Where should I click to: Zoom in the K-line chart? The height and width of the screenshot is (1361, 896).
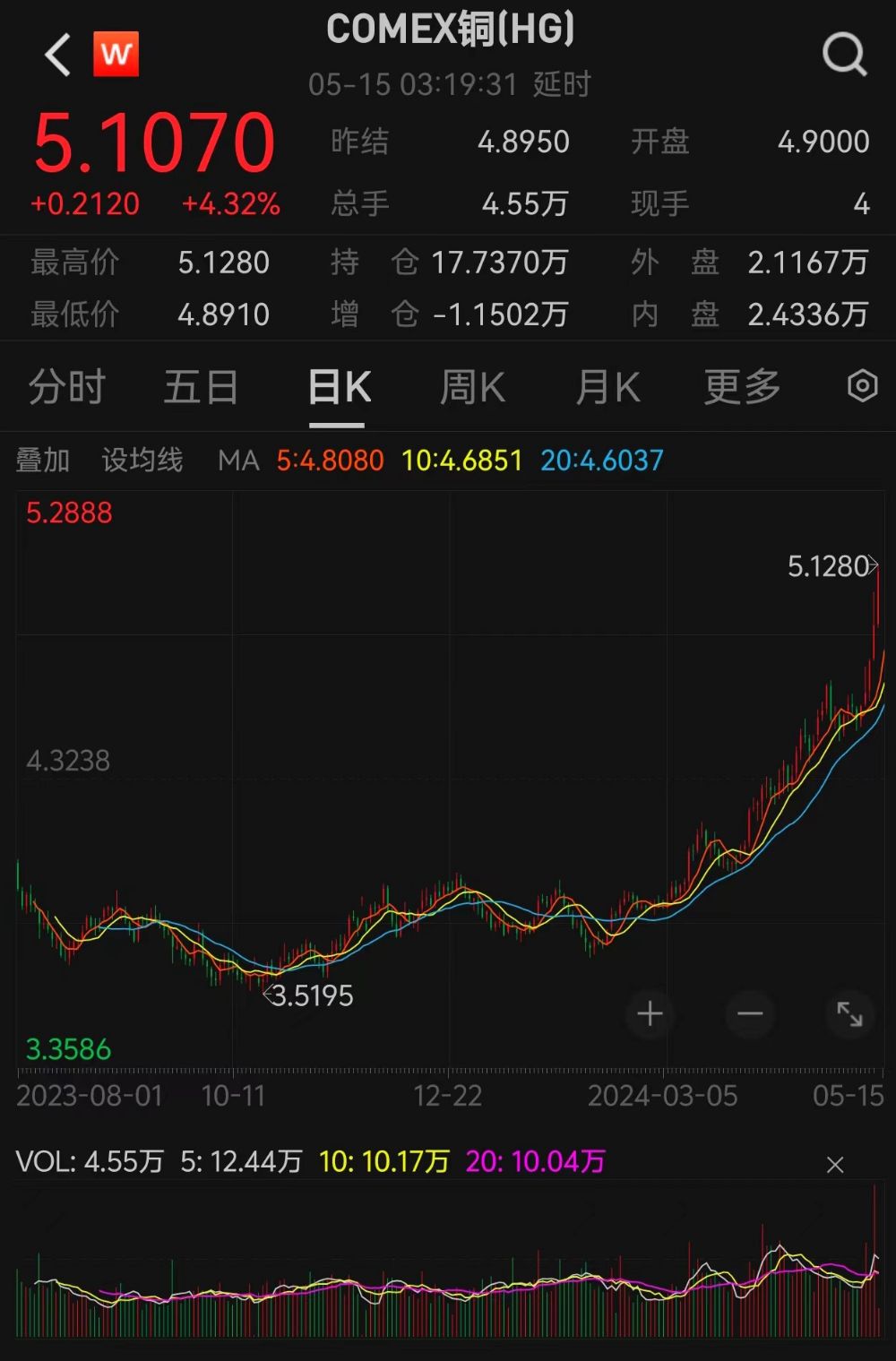tap(650, 1014)
